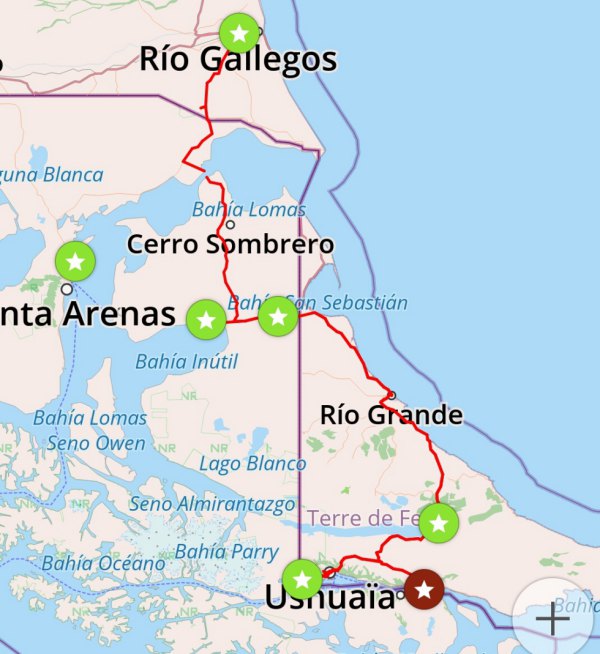The image size is (600, 654).
Task: Open the star marker at Río Gallegos
Action: click(239, 34)
